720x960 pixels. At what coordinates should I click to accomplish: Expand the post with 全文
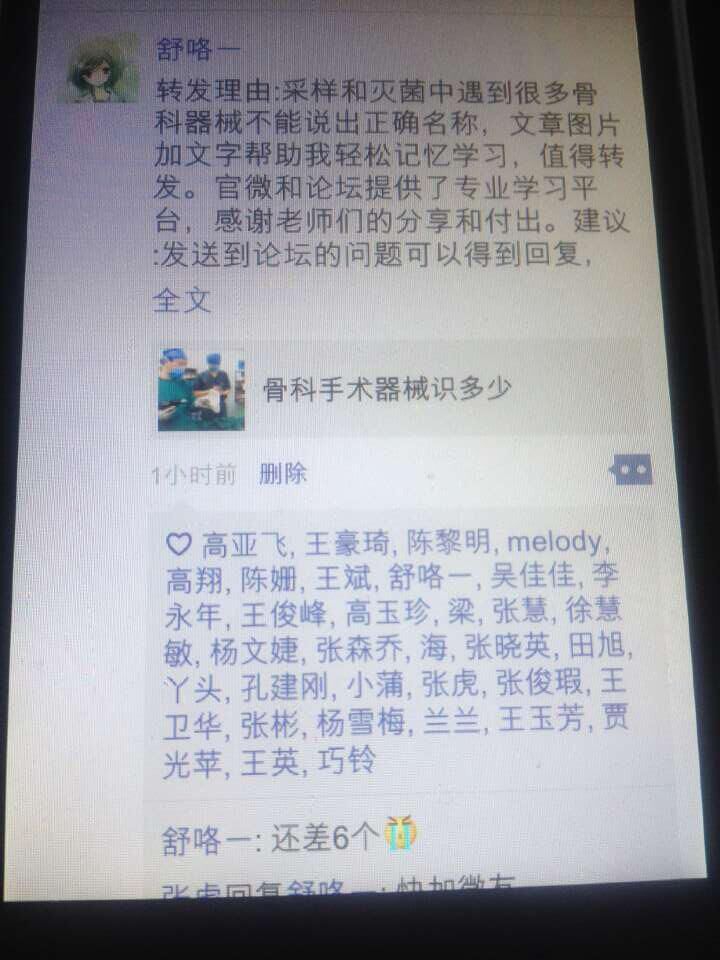point(182,300)
